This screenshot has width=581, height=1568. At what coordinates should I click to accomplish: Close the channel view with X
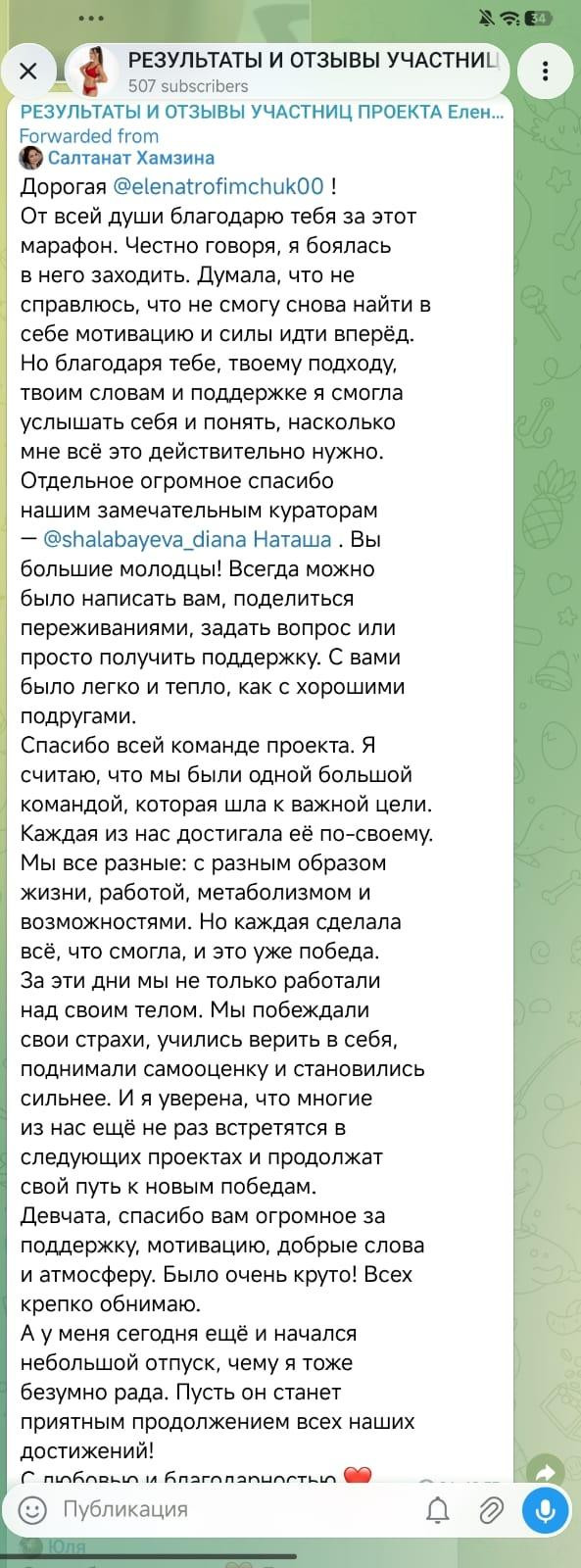pos(28,71)
